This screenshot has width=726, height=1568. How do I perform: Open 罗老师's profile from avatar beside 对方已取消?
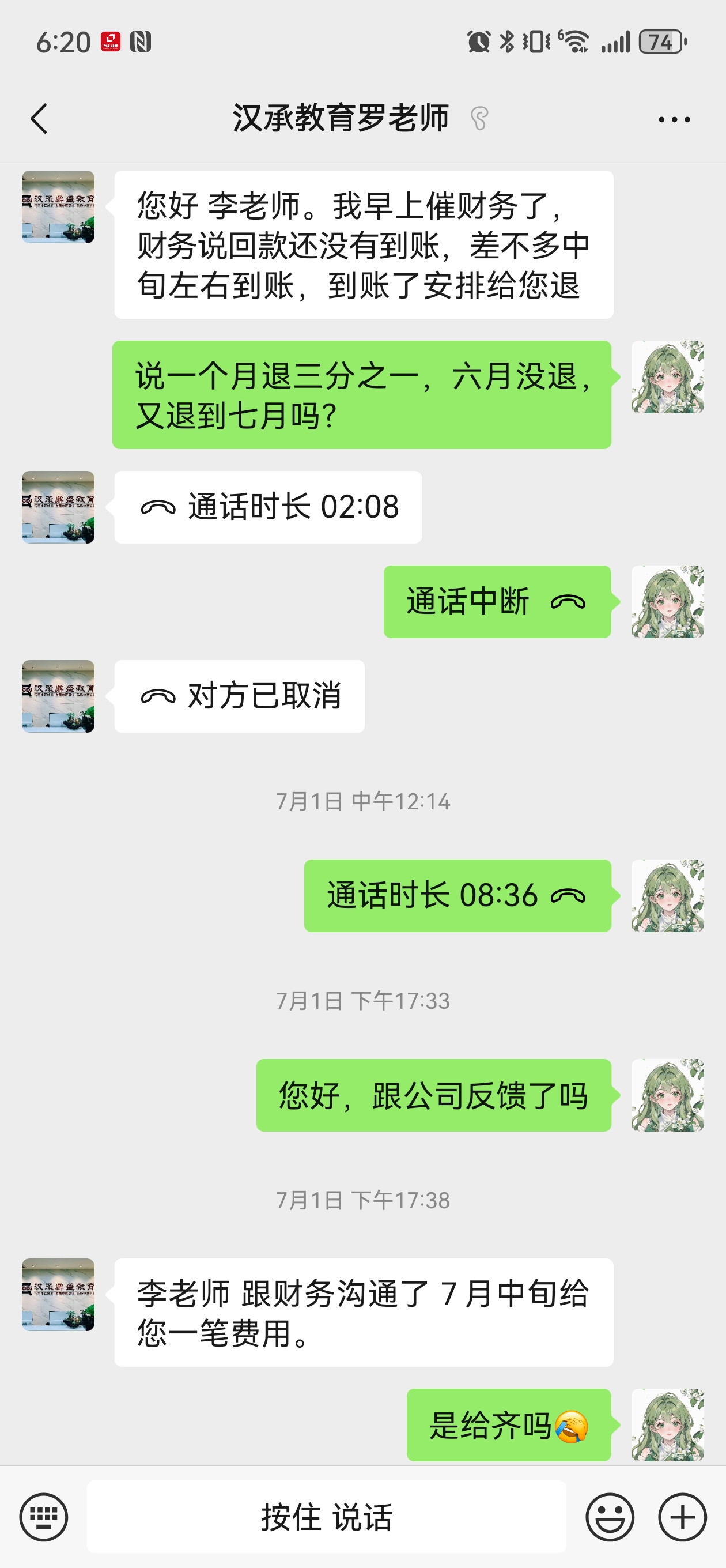(x=58, y=696)
